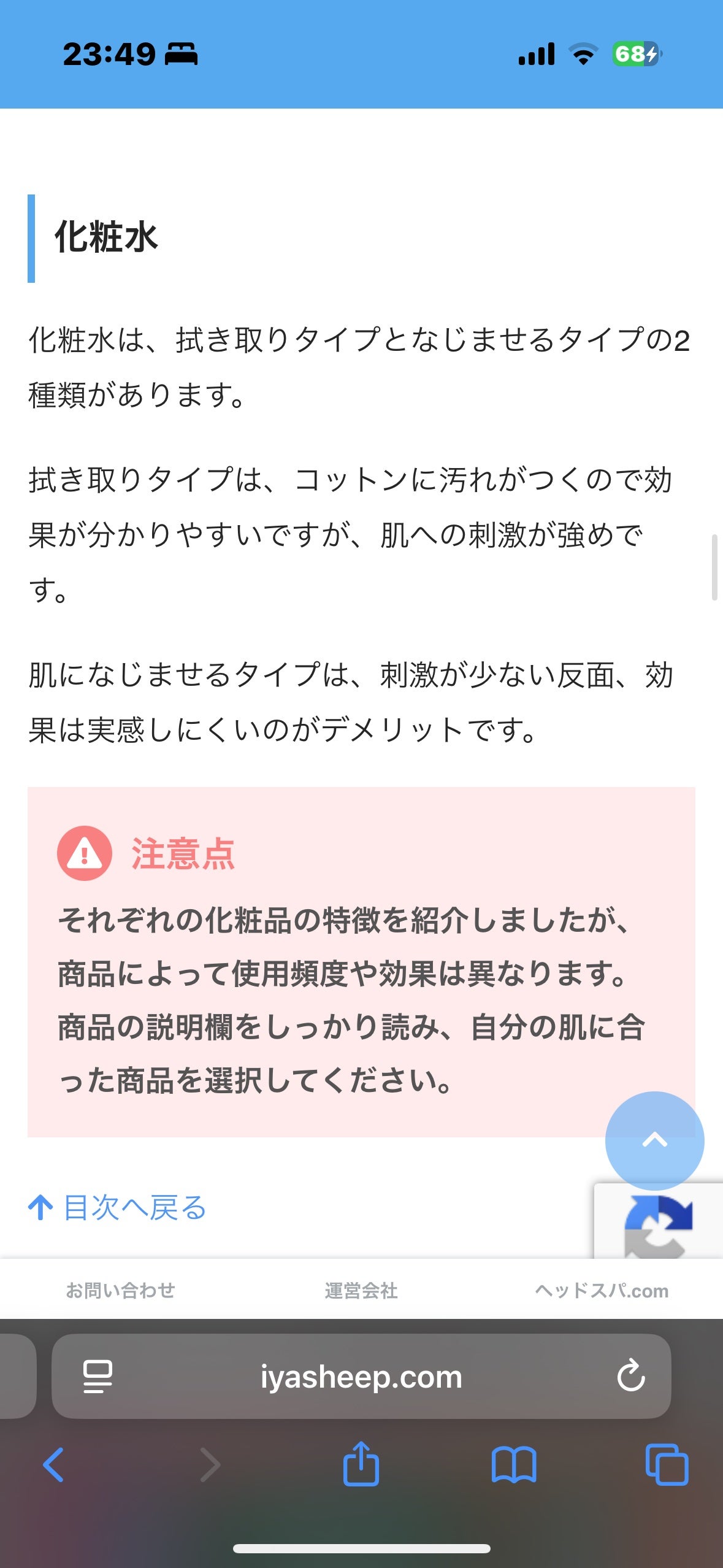Tap the page settings icon in address bar

click(x=98, y=1378)
